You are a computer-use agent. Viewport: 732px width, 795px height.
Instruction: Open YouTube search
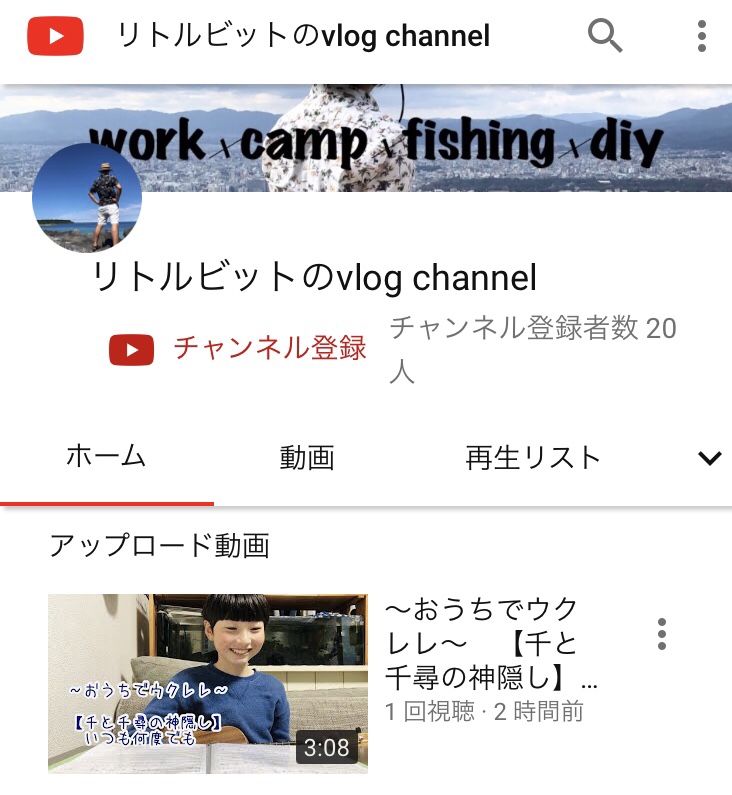tap(604, 37)
